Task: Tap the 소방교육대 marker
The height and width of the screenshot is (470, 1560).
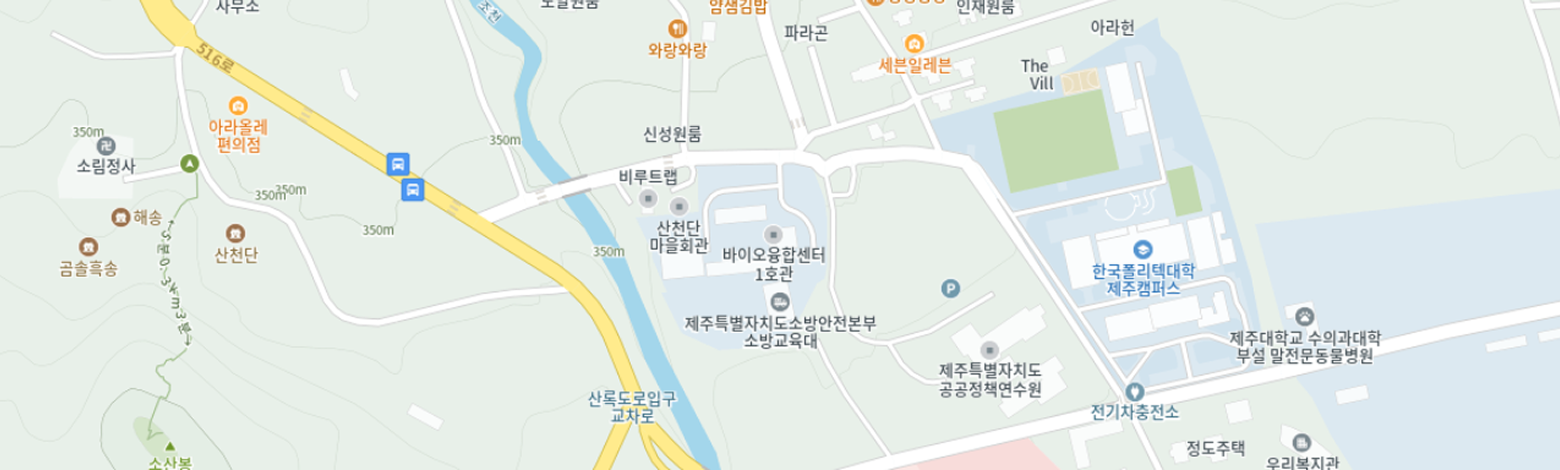Action: click(x=780, y=301)
